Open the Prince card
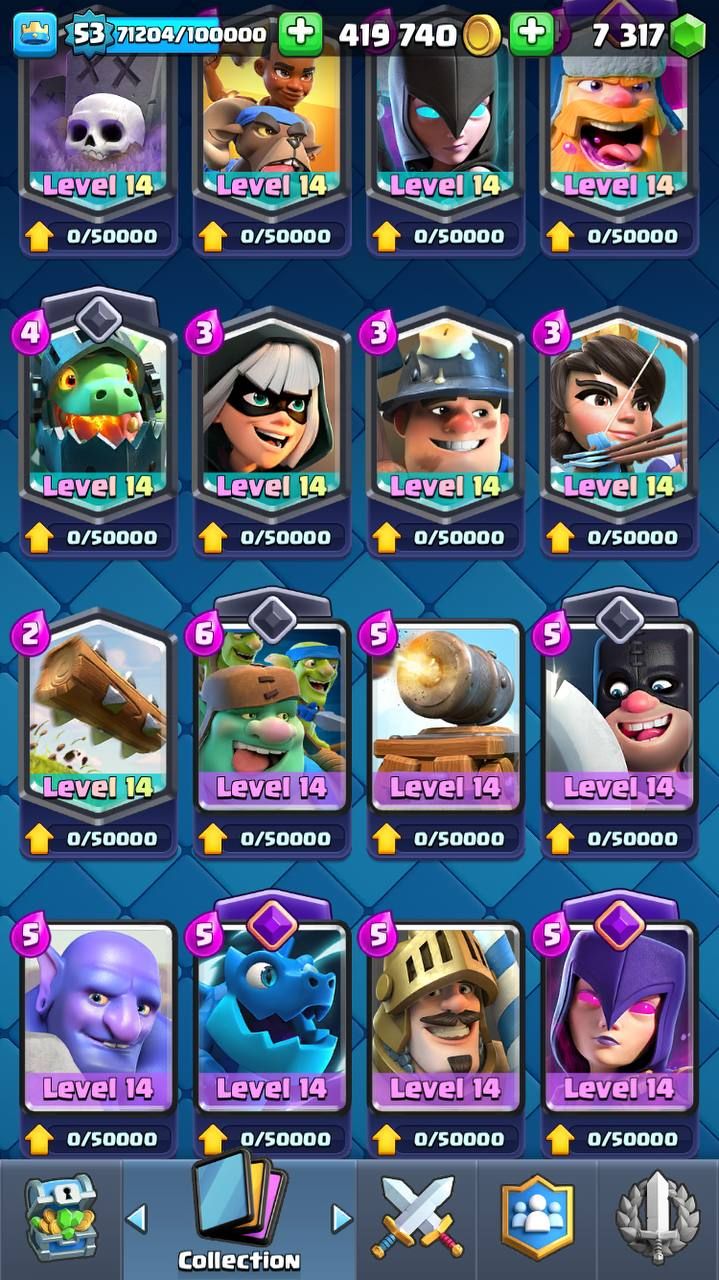 (x=445, y=1032)
